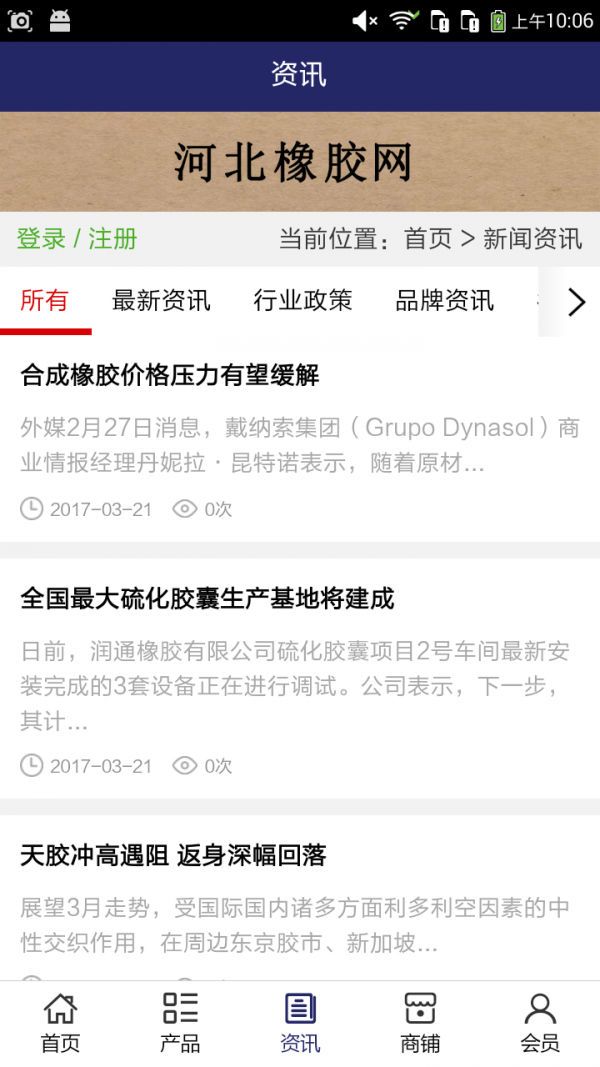Image resolution: width=600 pixels, height=1067 pixels.
Task: Select the 所有 tab
Action: click(x=45, y=300)
